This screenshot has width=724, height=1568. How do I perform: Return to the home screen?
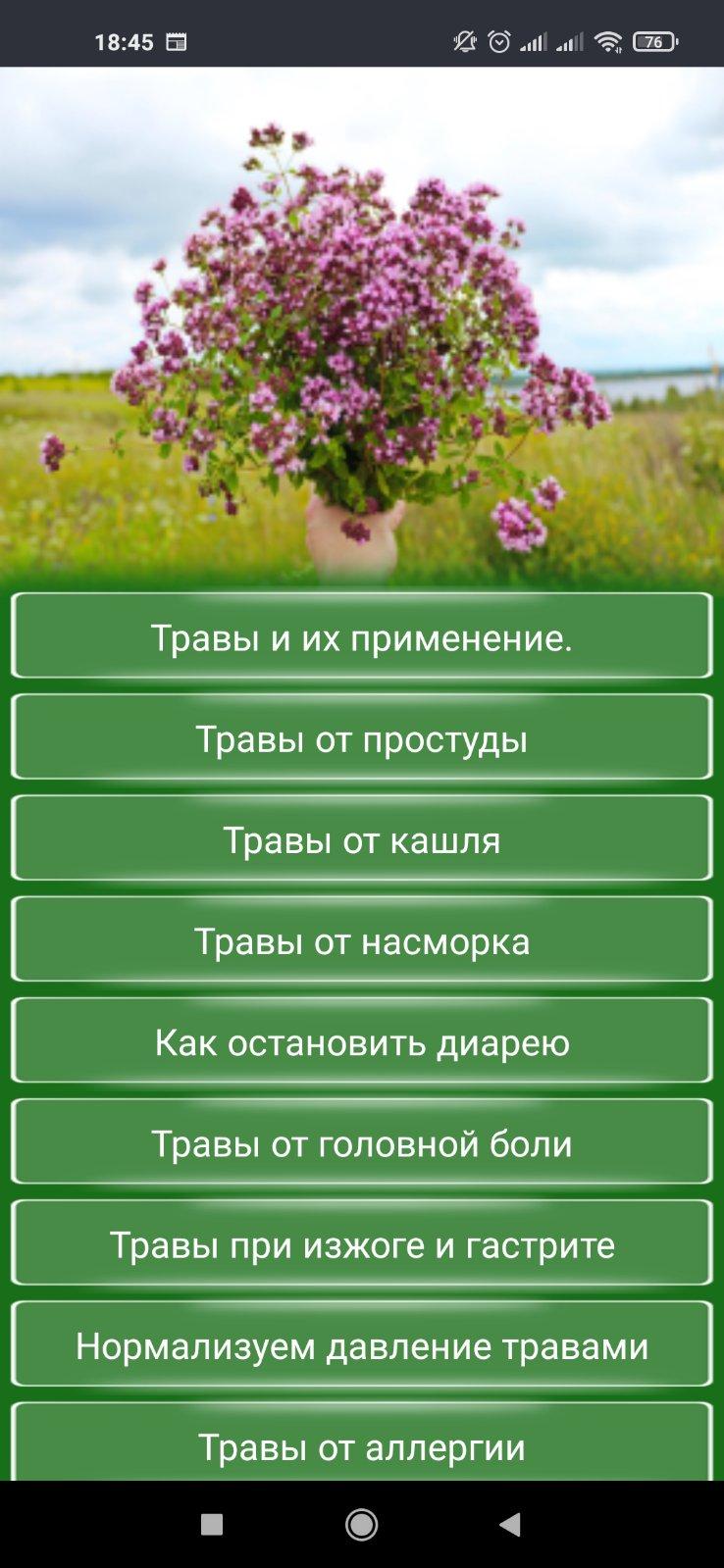(361, 1524)
